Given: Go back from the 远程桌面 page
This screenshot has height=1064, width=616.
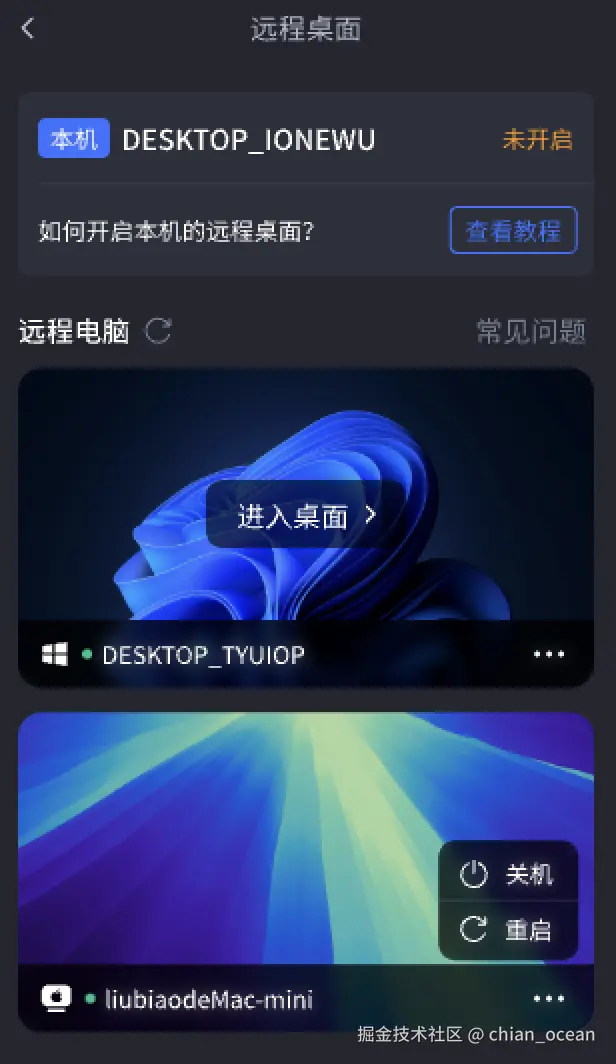Looking at the screenshot, I should tap(28, 29).
